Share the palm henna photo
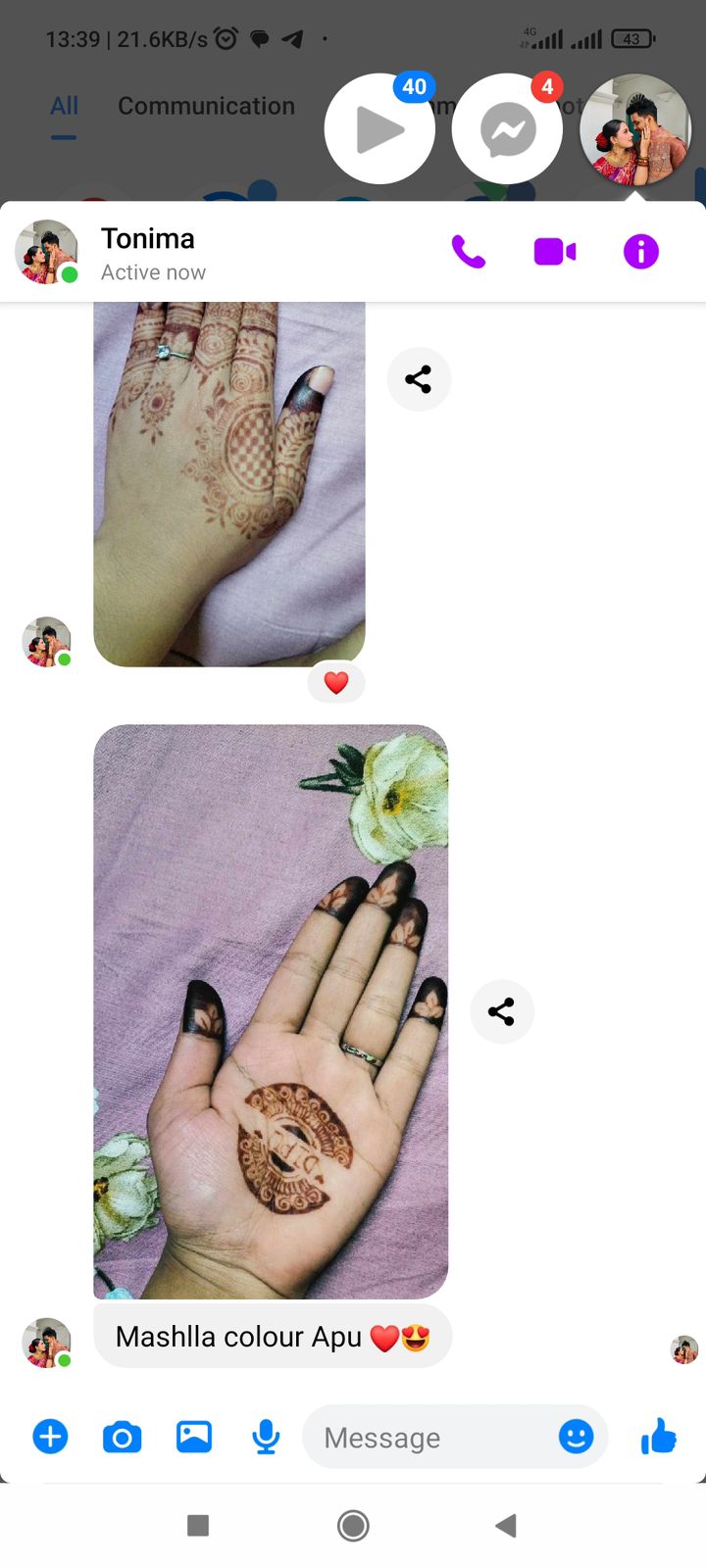 [501, 1011]
